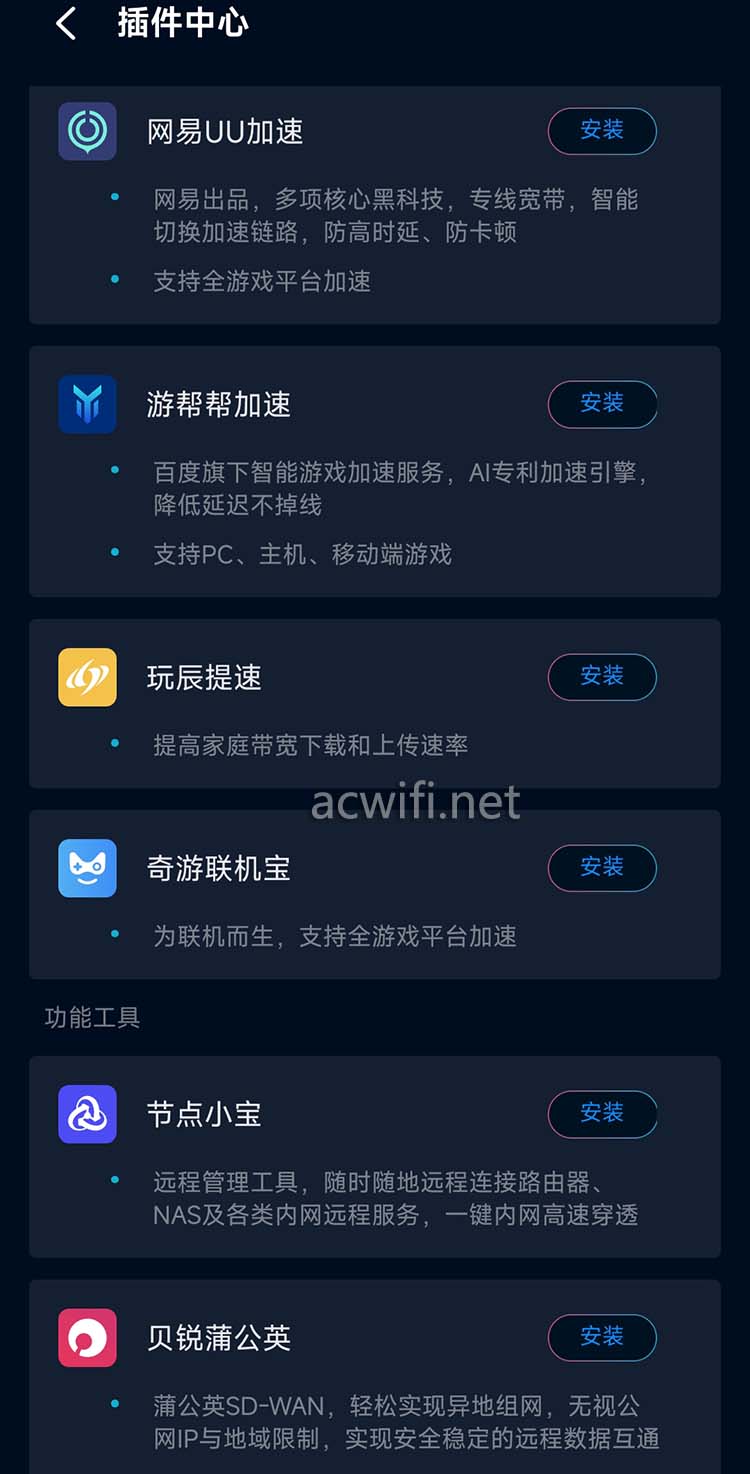Install the 游帮帮加速 plugin

coord(602,403)
